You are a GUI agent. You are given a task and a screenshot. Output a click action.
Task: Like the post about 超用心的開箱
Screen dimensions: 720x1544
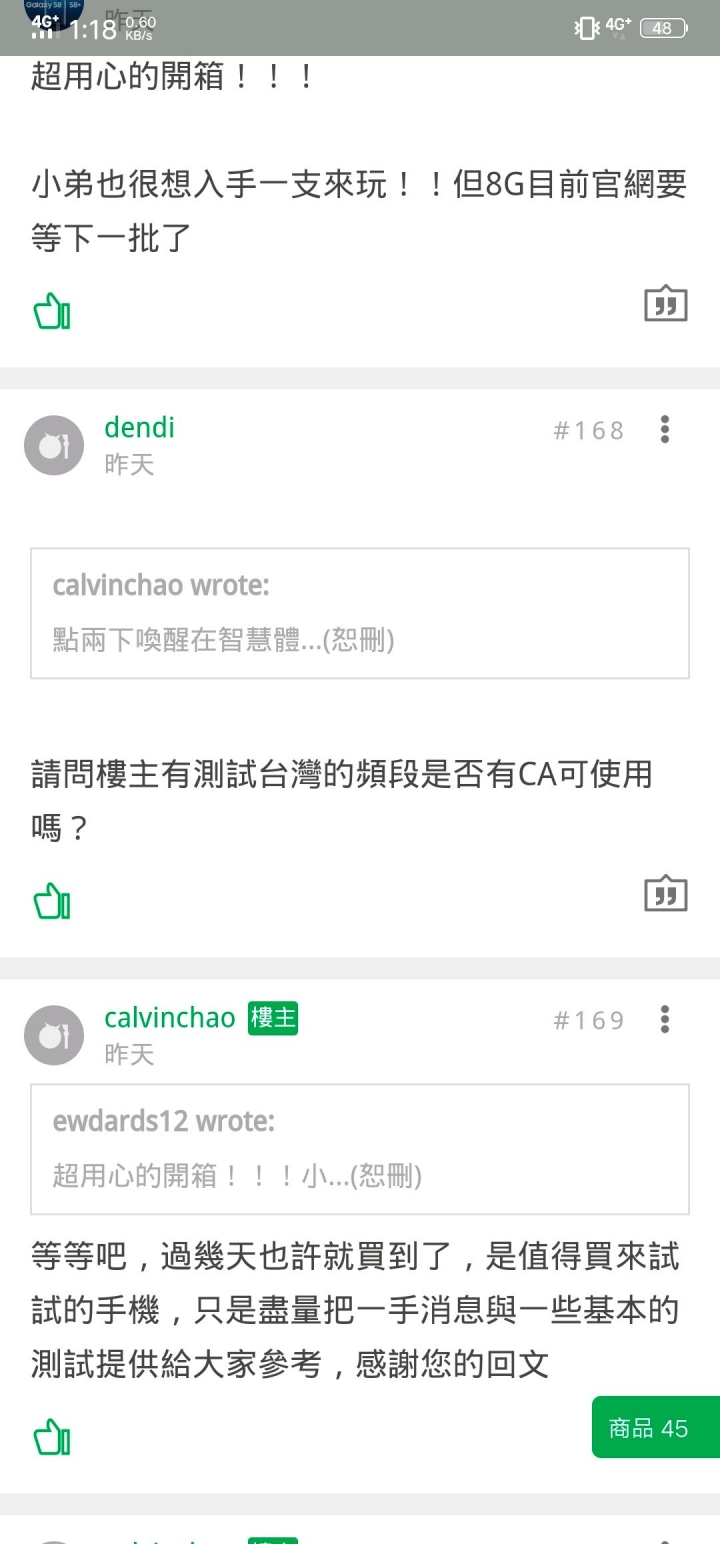(52, 312)
